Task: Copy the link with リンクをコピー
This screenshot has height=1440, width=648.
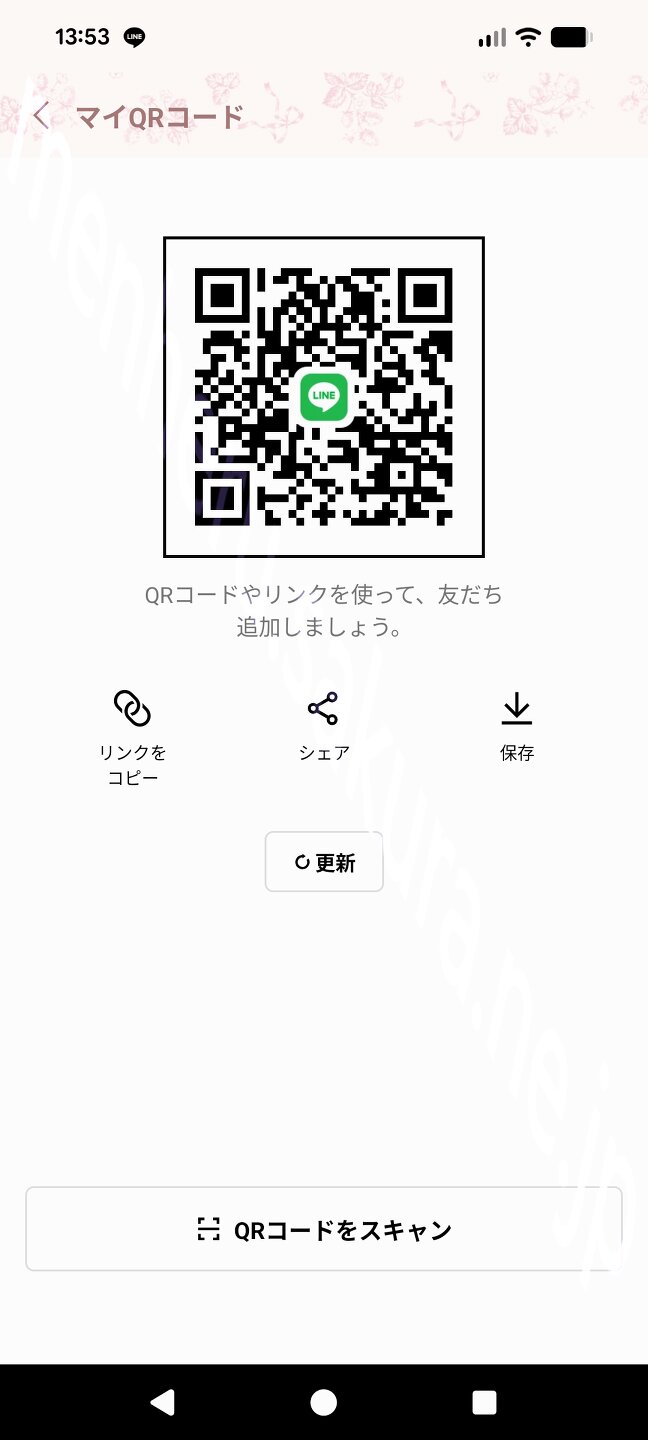Action: [x=132, y=735]
